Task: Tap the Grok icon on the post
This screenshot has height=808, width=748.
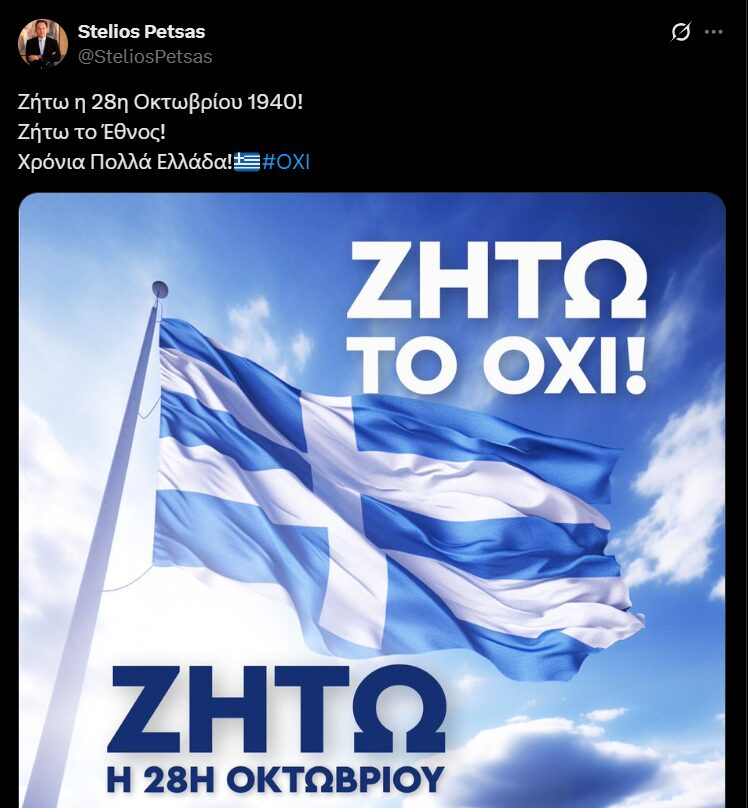Action: point(680,32)
